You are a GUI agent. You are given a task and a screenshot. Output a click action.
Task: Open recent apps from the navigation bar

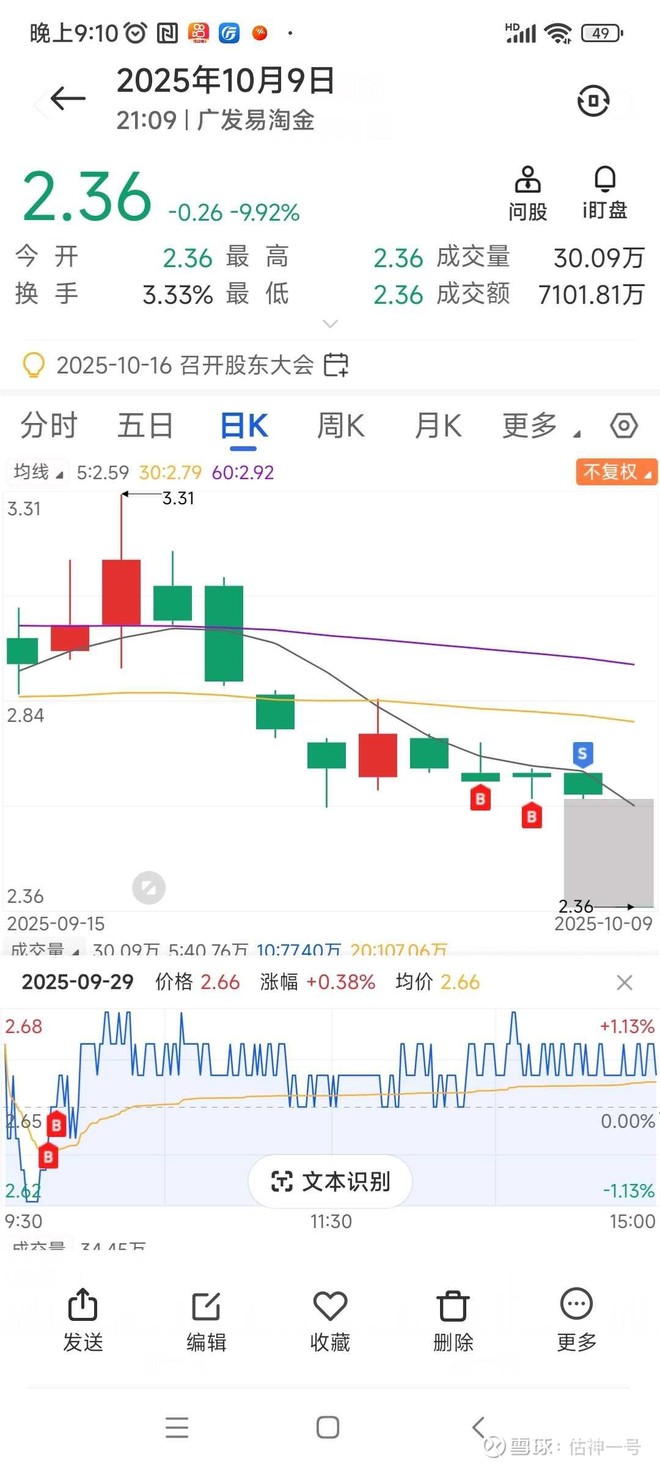pos(177,1427)
